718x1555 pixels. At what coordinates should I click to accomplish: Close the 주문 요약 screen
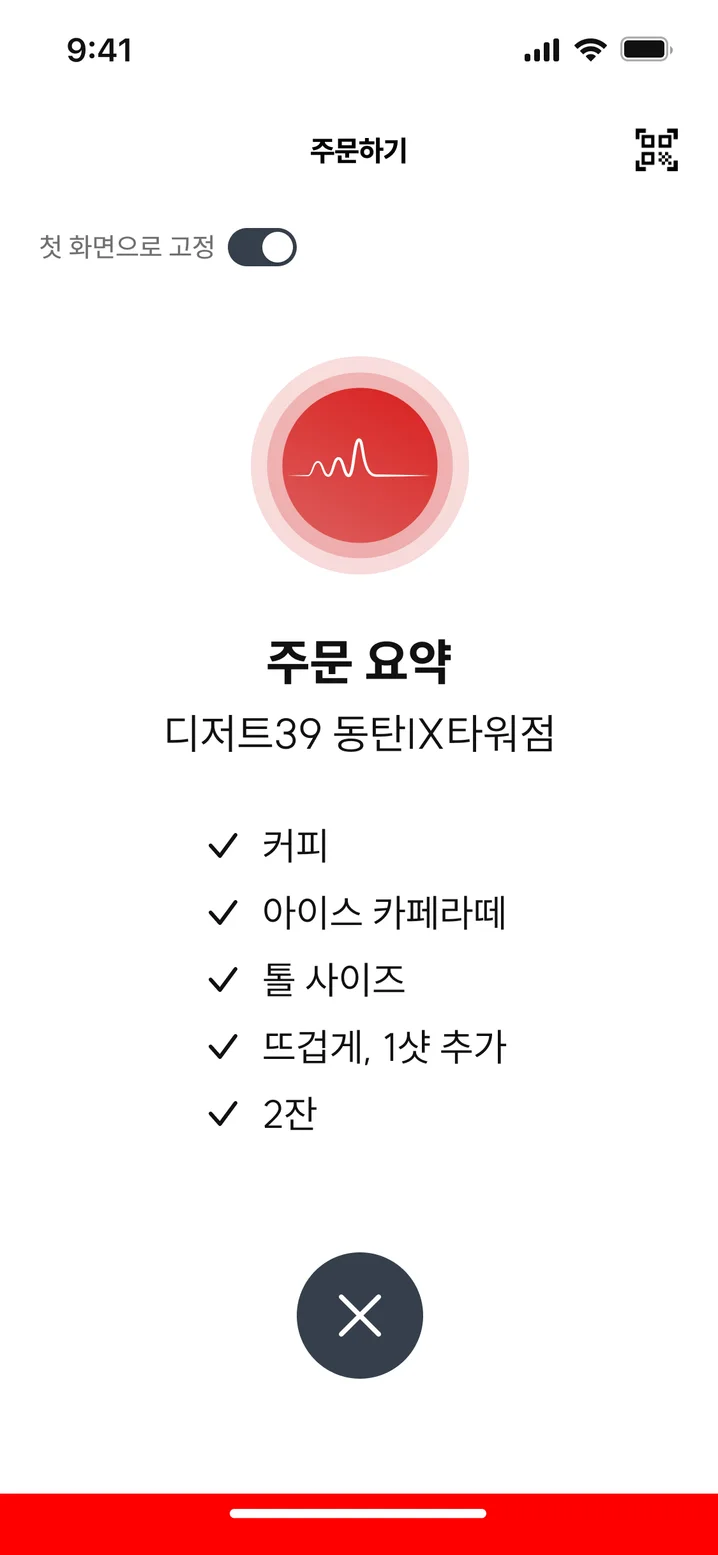pyautogui.click(x=360, y=1315)
